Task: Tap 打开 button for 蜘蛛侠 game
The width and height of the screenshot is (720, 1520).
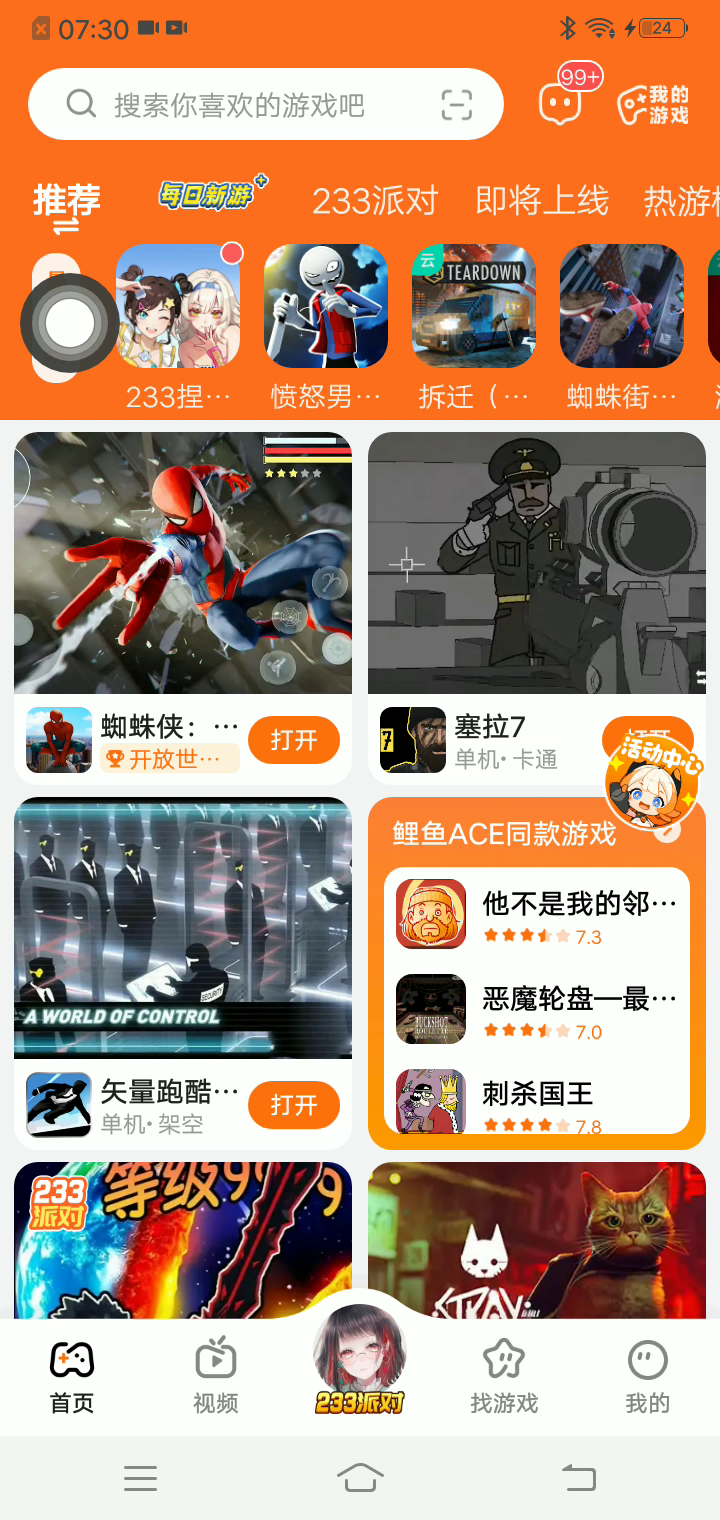Action: pyautogui.click(x=293, y=740)
